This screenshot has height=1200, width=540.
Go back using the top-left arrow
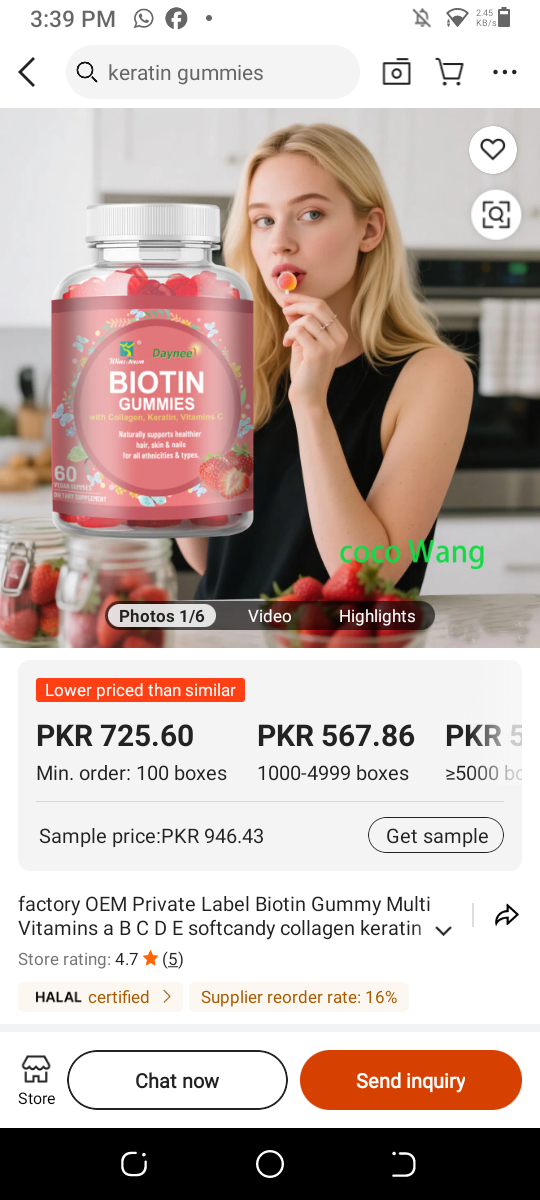coord(27,72)
